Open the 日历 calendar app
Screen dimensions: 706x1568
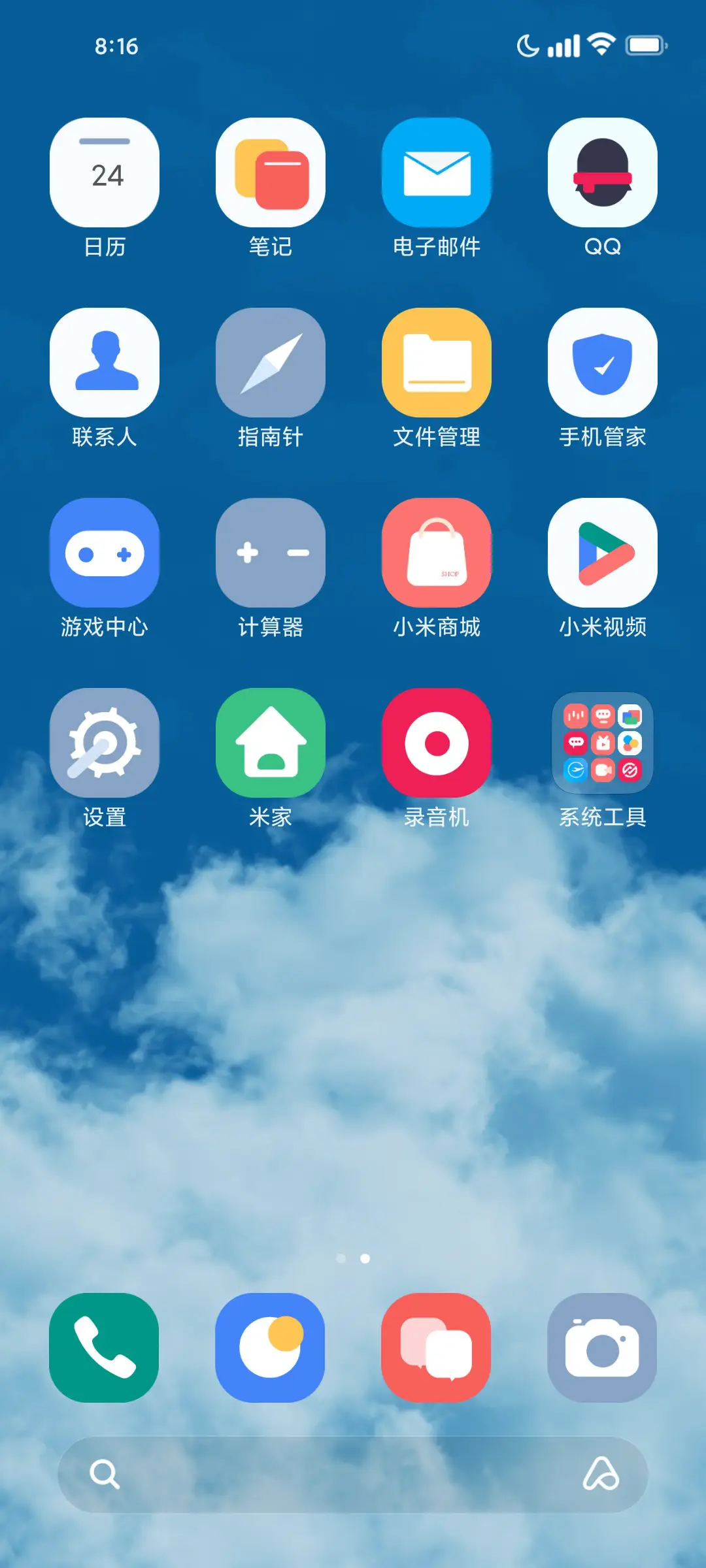pos(105,173)
